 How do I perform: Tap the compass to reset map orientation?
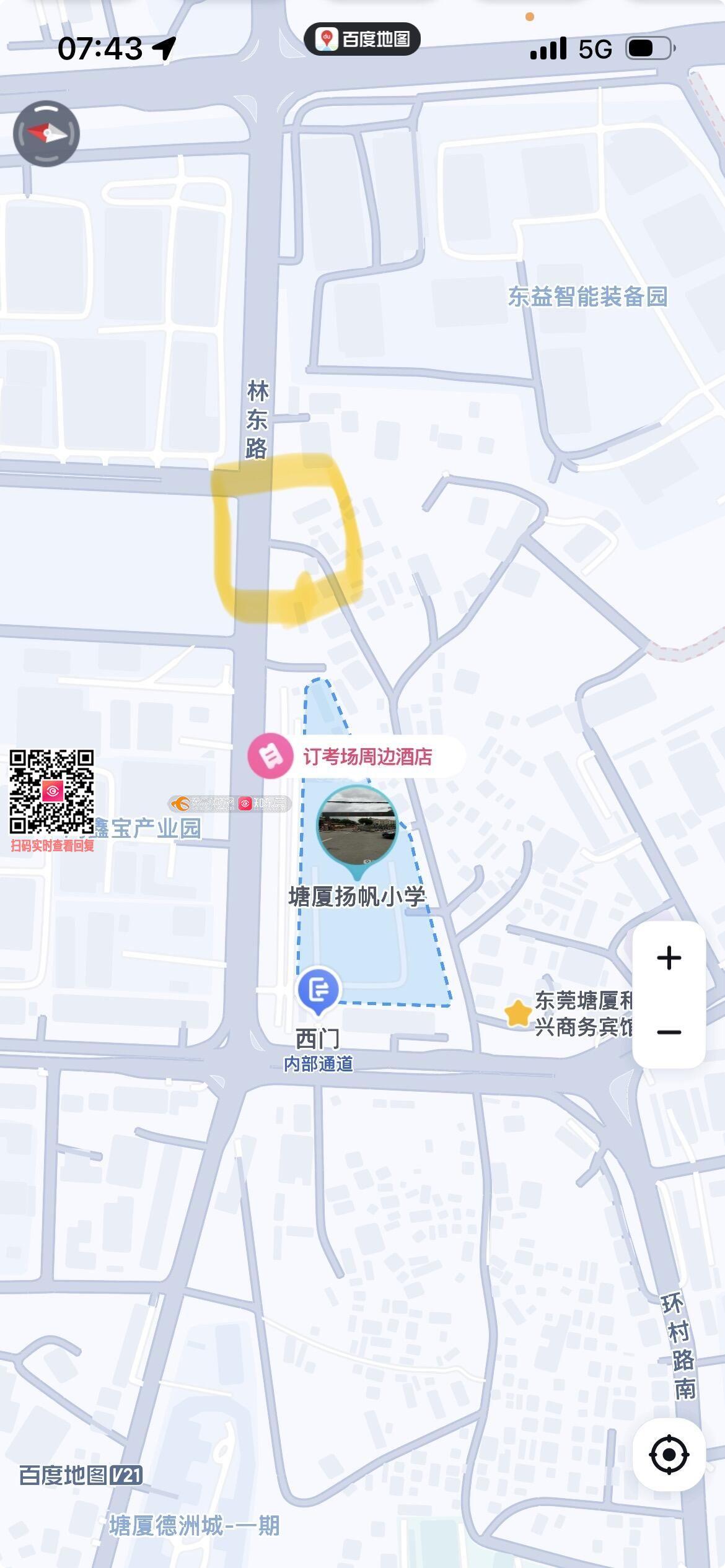tap(46, 133)
